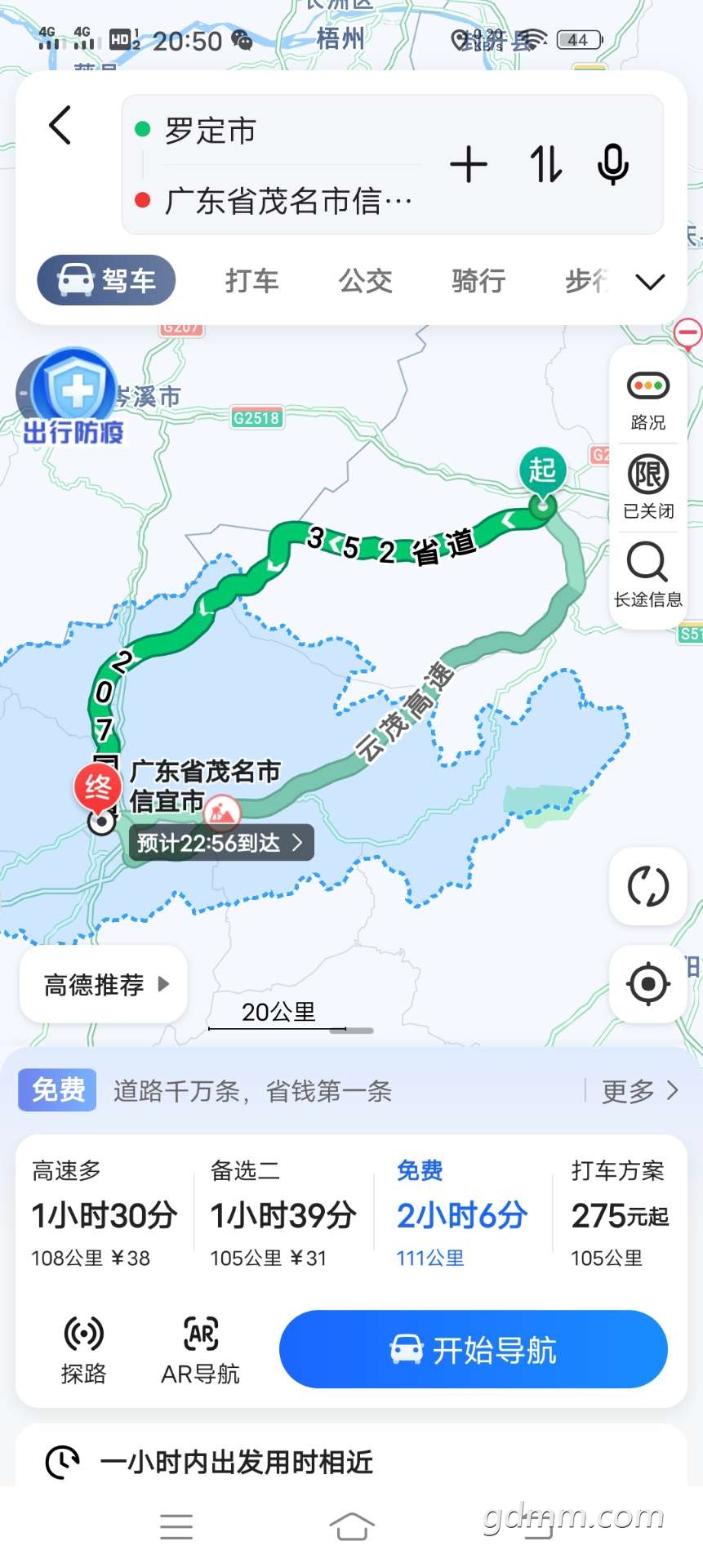Switch to the 打车 tab
This screenshot has width=703, height=1568.
click(x=251, y=281)
